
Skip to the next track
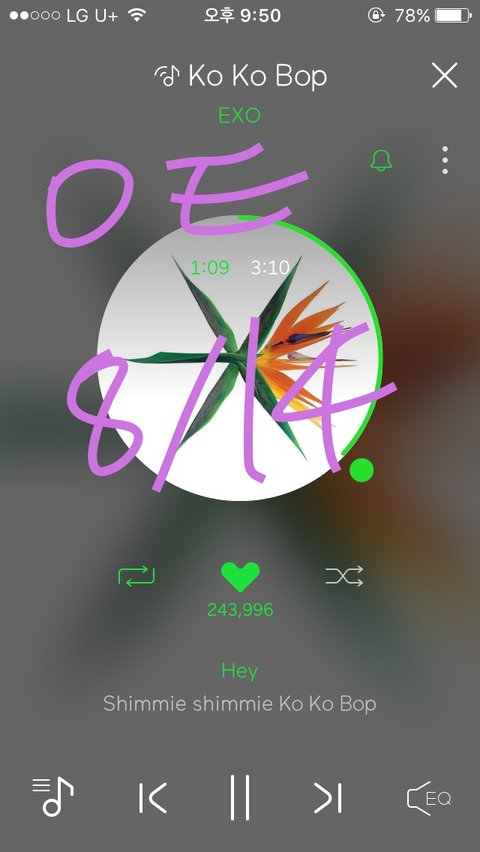click(x=328, y=798)
